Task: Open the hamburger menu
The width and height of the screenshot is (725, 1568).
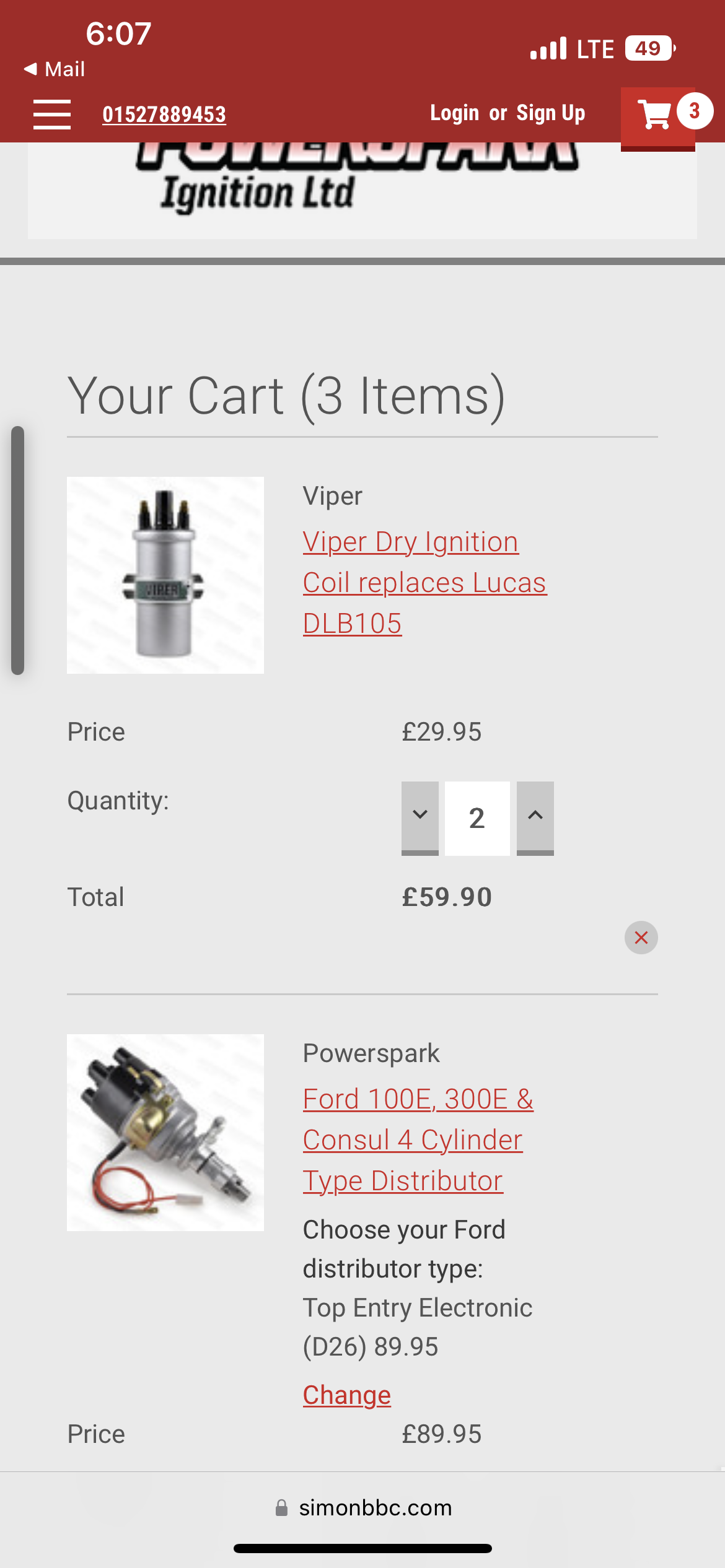Action: (x=52, y=115)
